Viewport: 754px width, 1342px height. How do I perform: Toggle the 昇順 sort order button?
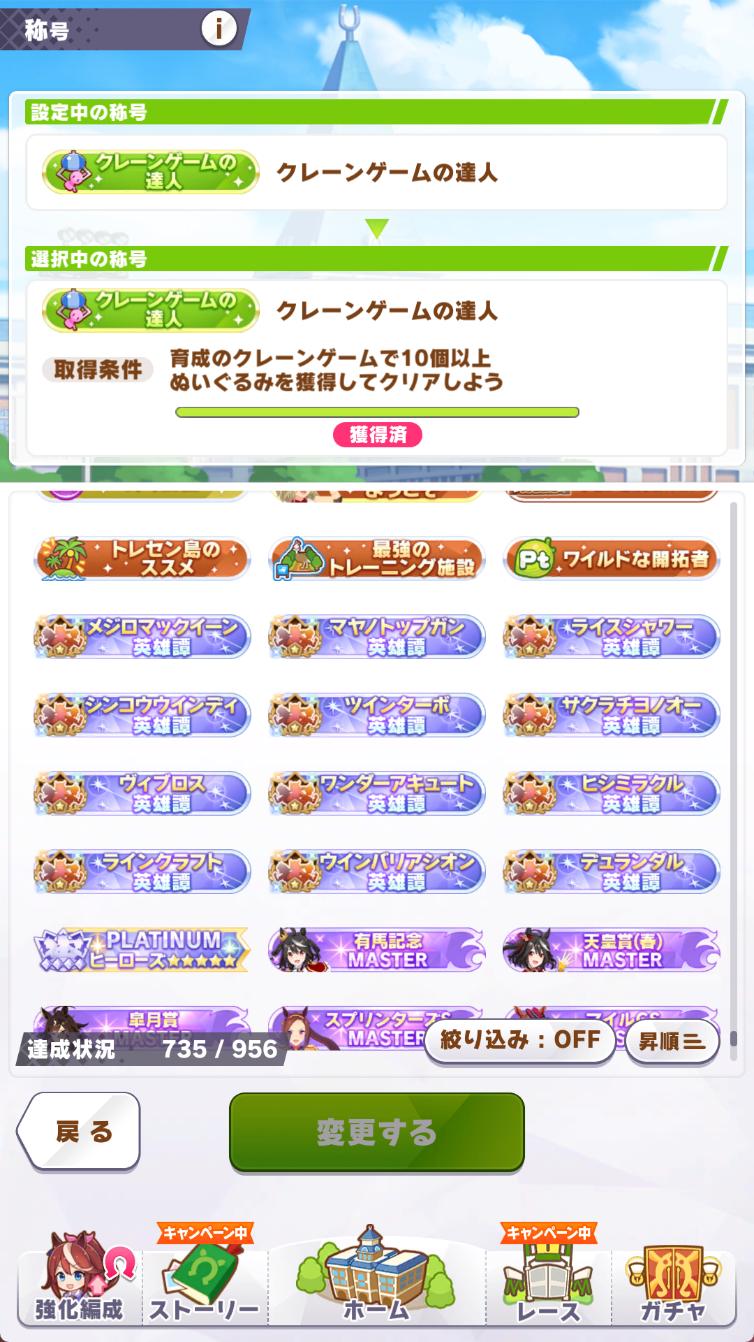point(672,1041)
